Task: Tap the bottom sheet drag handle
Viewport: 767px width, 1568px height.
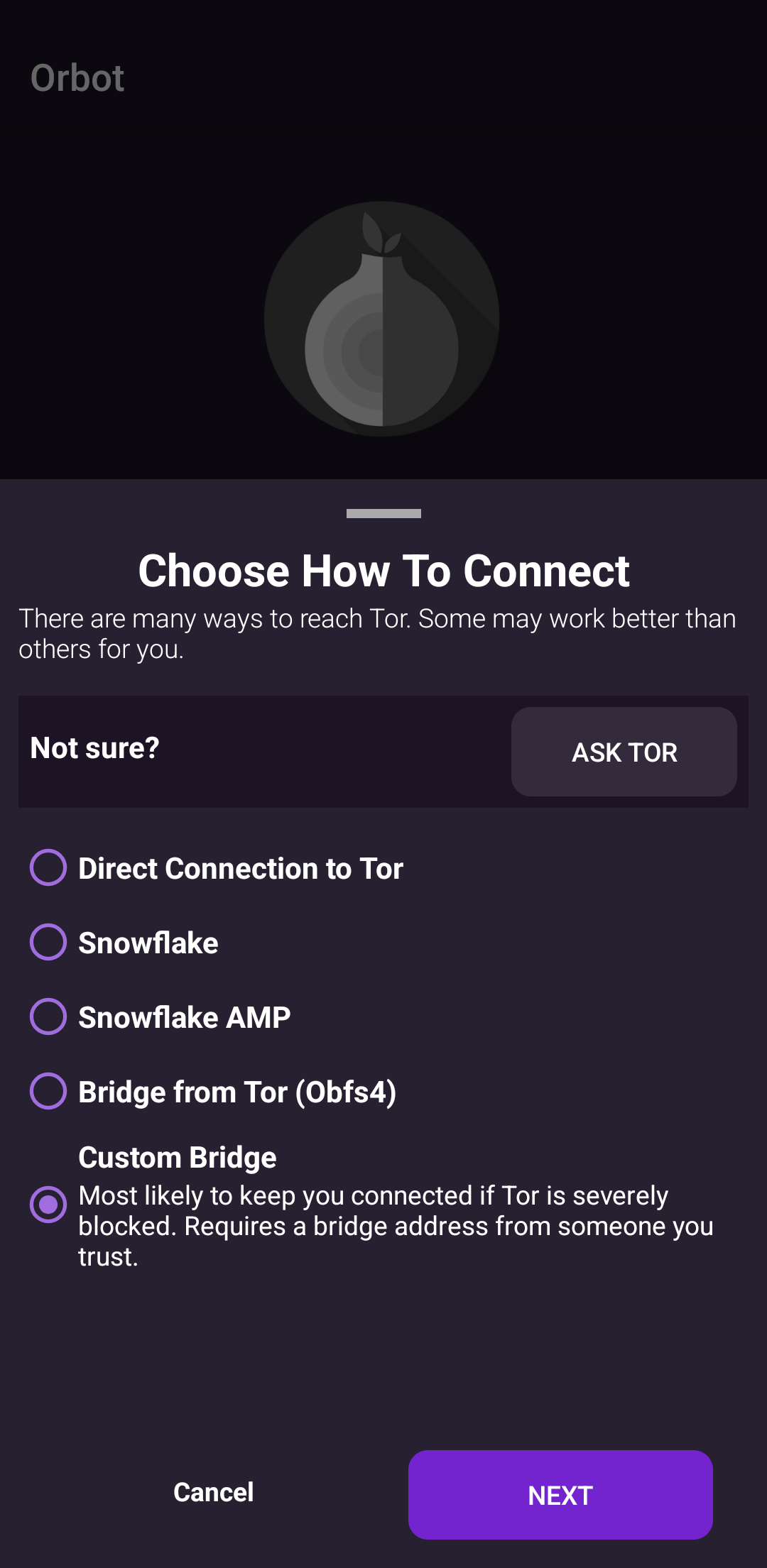Action: [x=383, y=513]
